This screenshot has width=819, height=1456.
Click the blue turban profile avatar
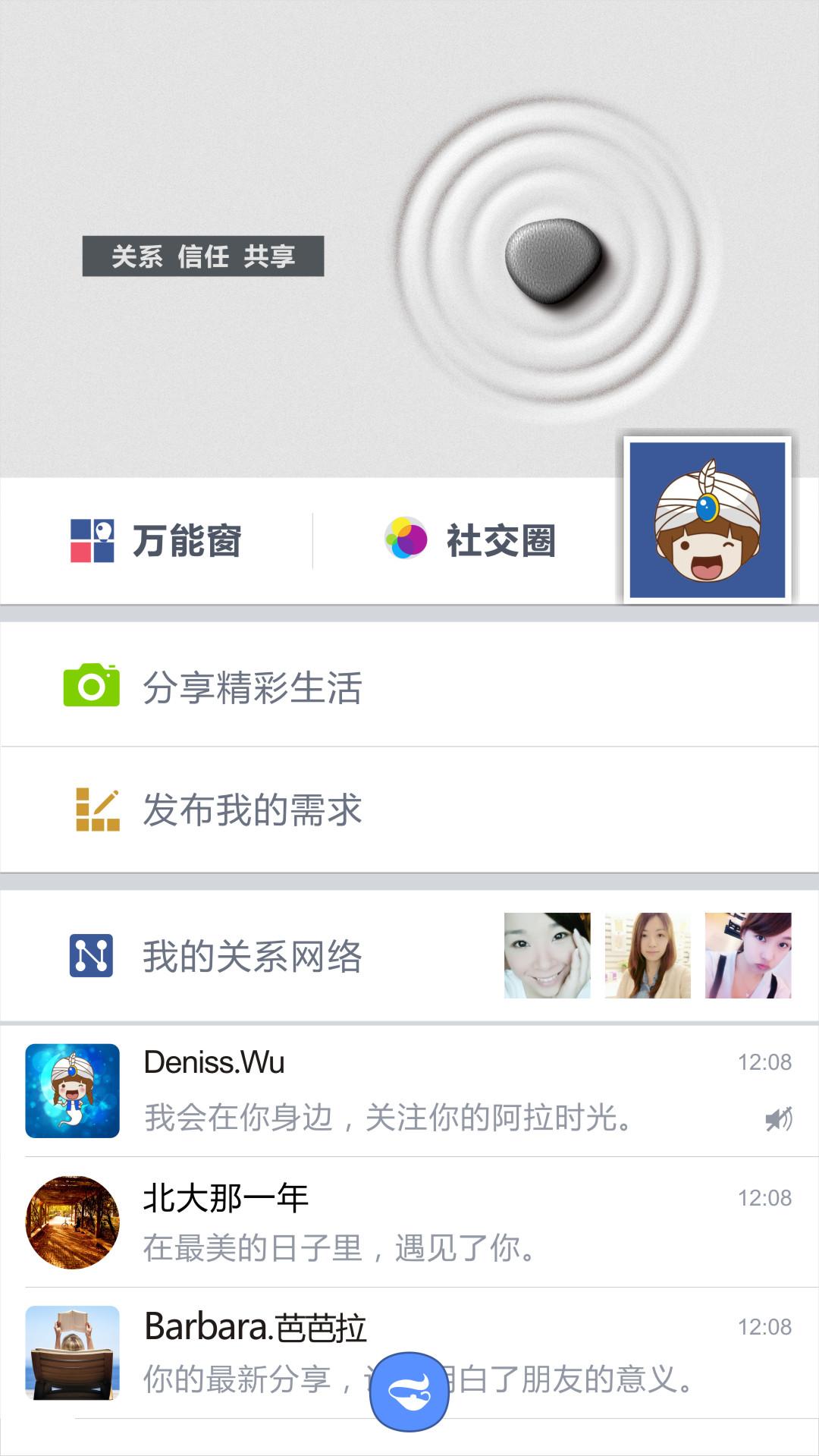[x=708, y=518]
